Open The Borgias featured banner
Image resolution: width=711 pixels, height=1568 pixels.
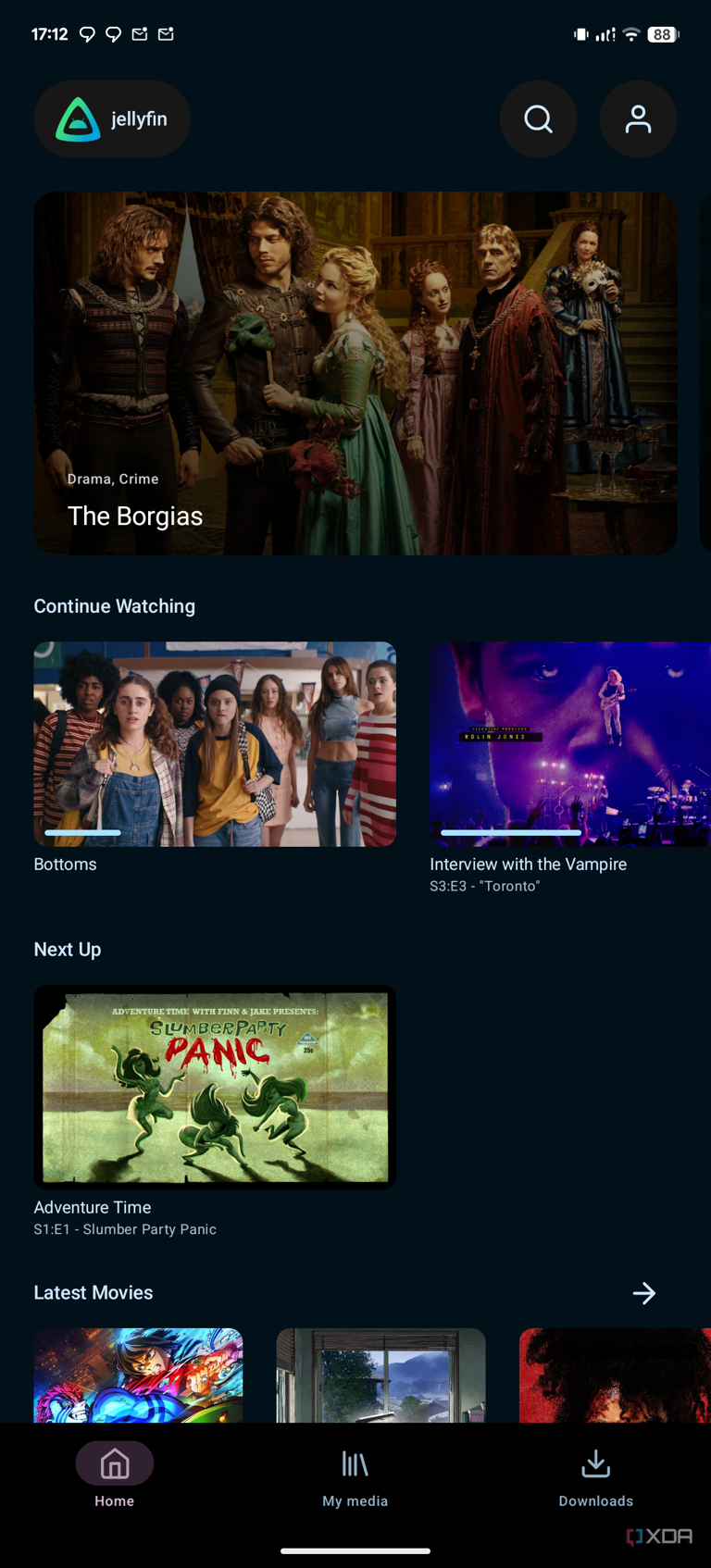(355, 373)
